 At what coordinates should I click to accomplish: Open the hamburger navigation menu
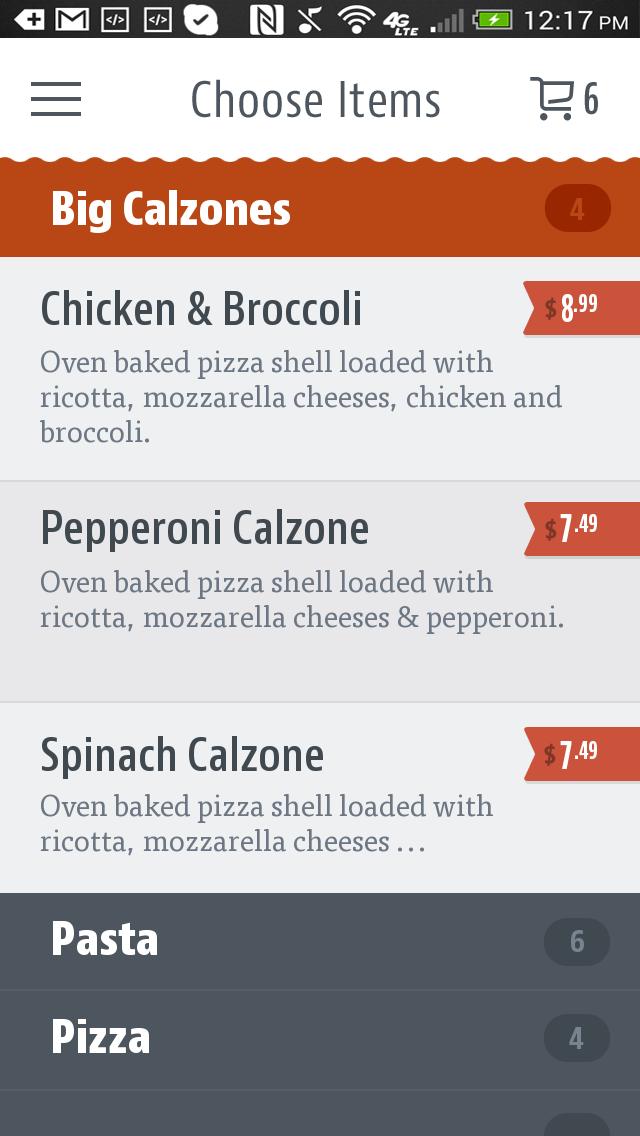pos(56,99)
